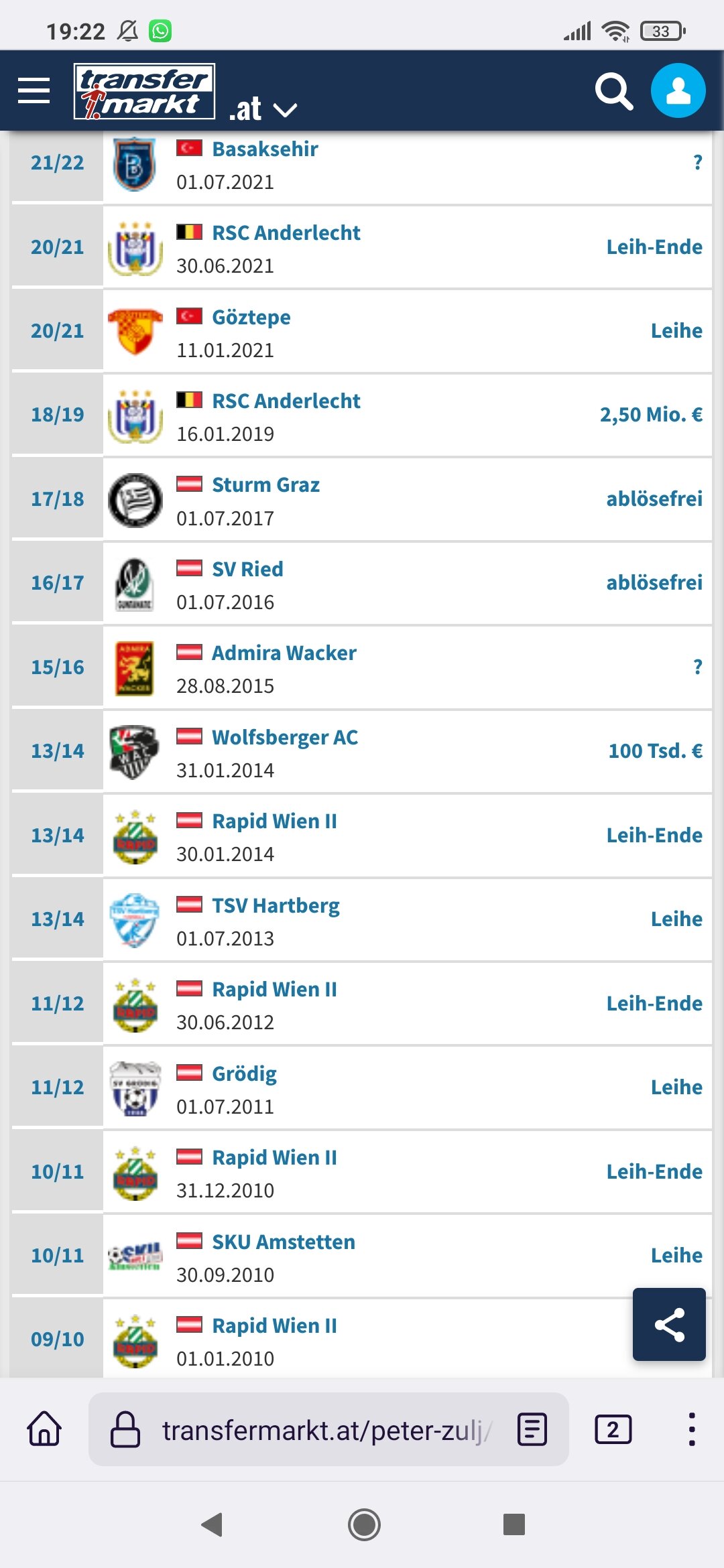Open the browser tab switcher
The image size is (724, 1568).
click(613, 1429)
